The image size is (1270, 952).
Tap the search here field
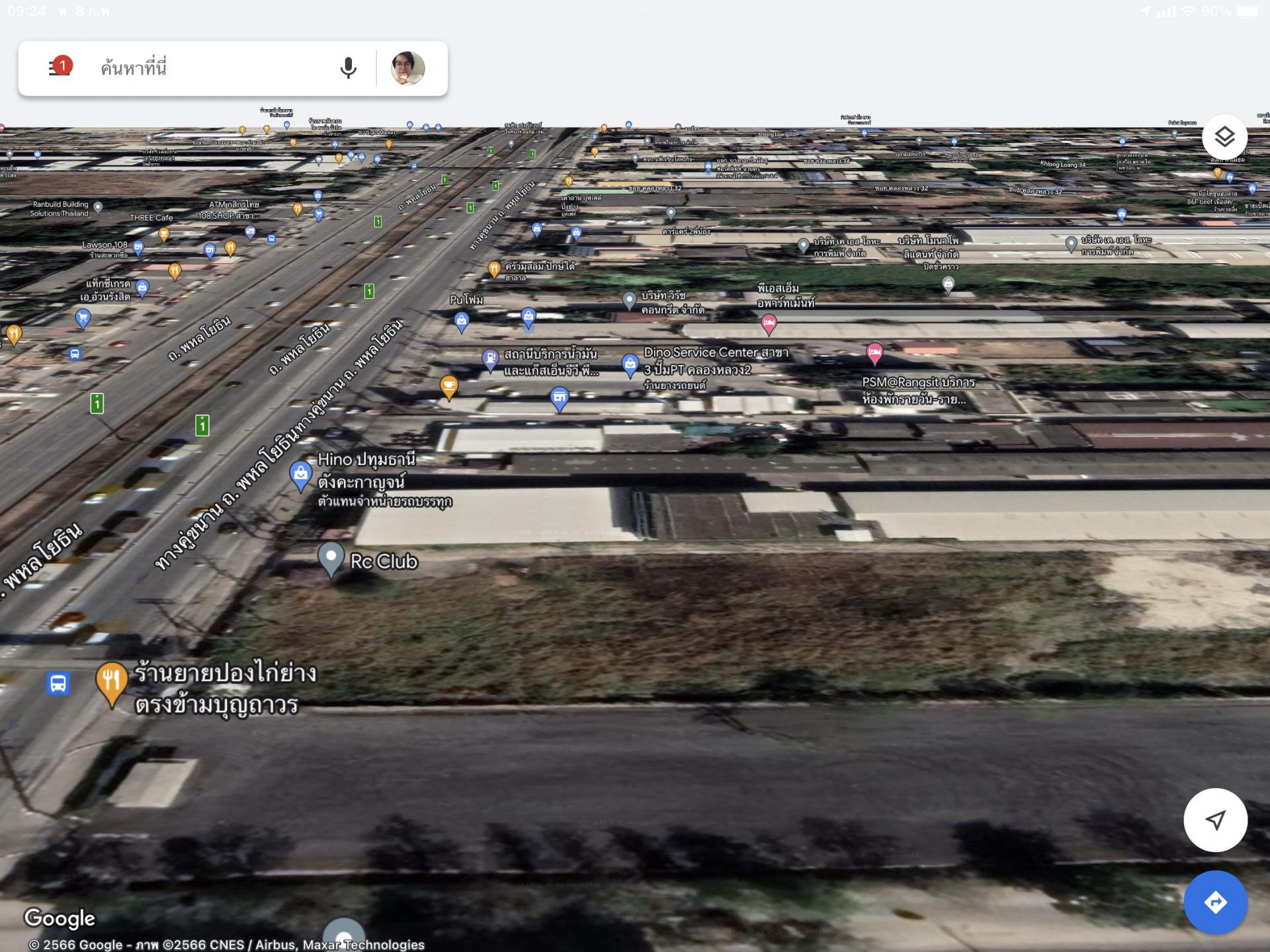point(212,68)
